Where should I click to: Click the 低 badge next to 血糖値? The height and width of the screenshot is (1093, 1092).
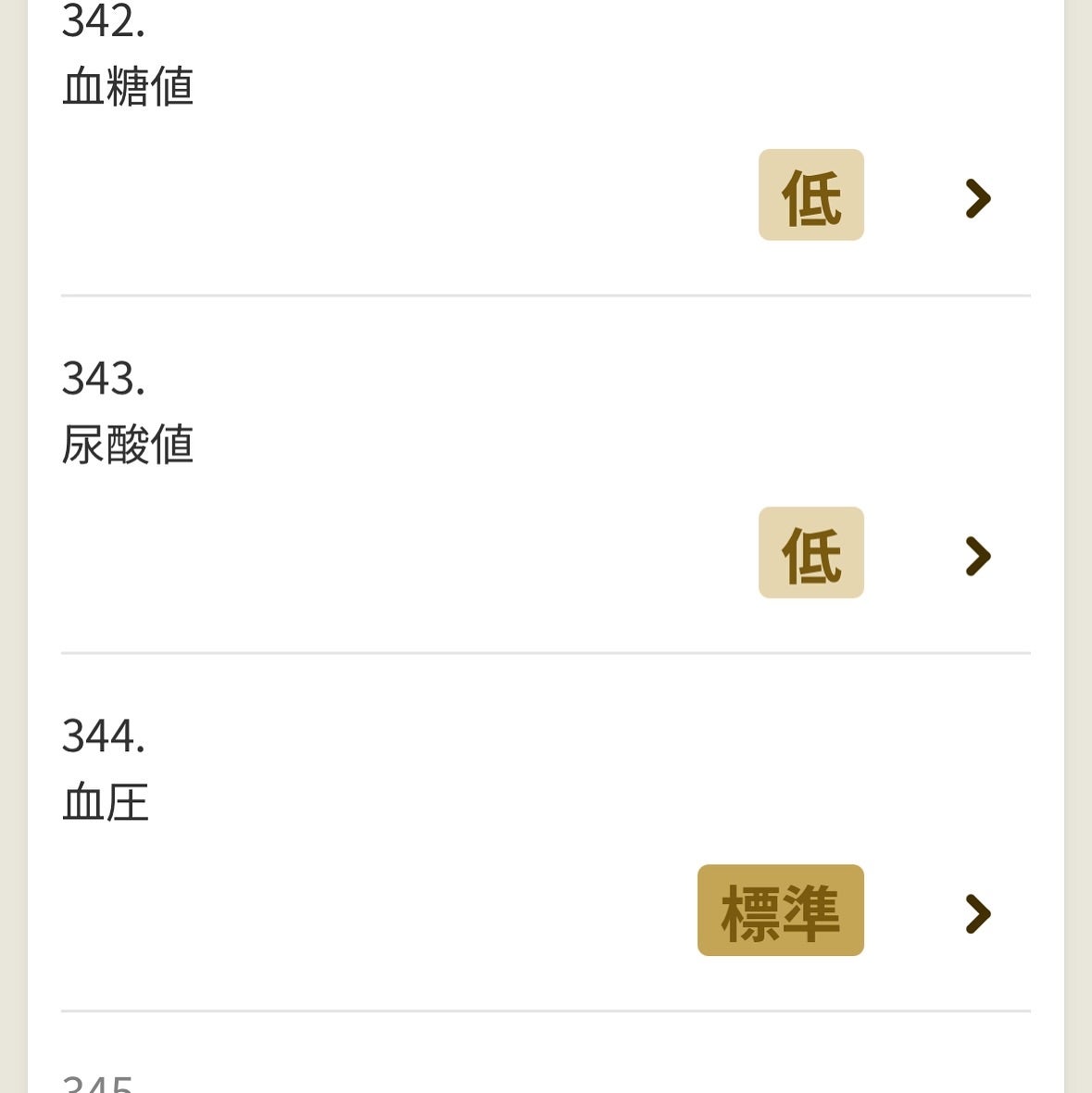click(x=810, y=195)
